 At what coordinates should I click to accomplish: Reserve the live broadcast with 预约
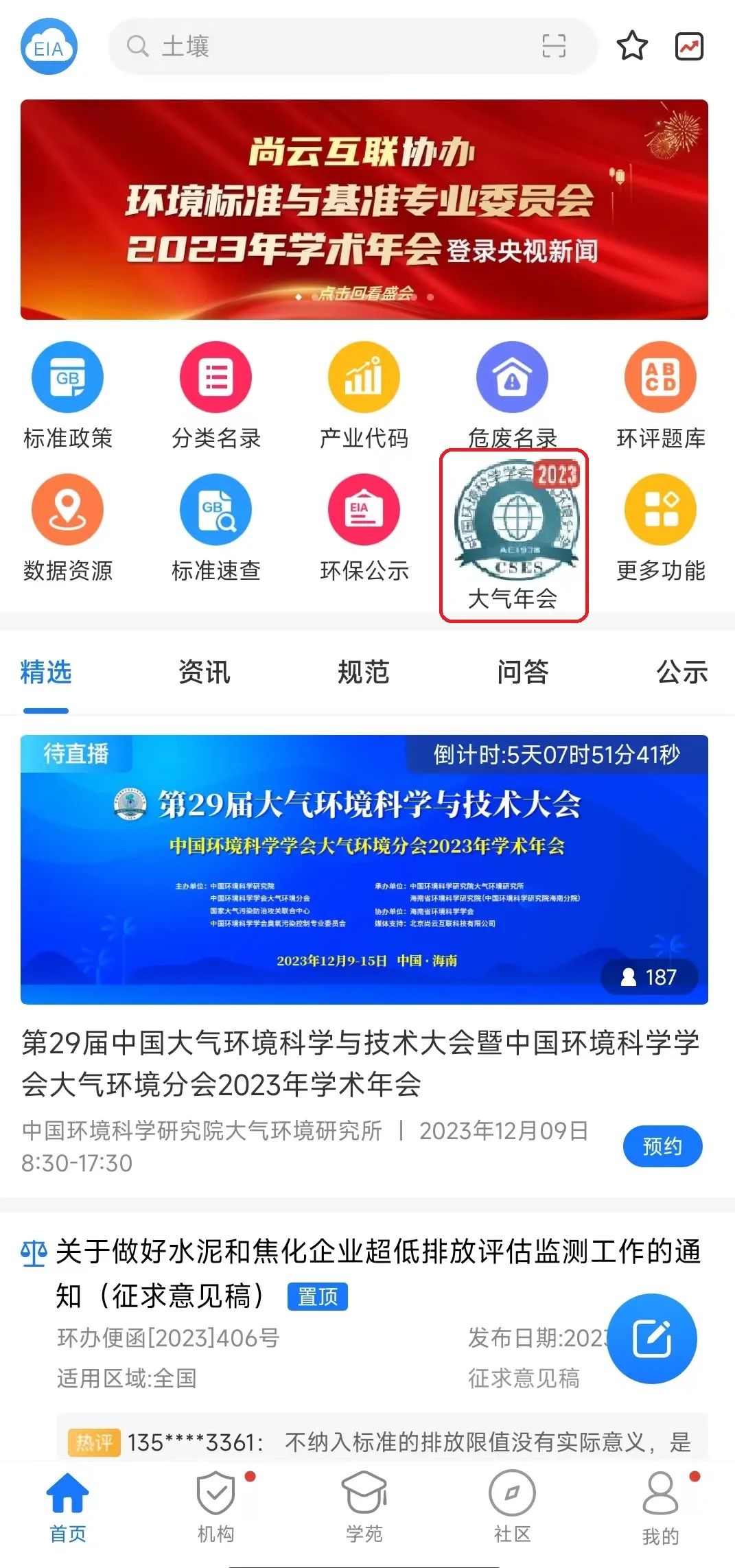(662, 1146)
